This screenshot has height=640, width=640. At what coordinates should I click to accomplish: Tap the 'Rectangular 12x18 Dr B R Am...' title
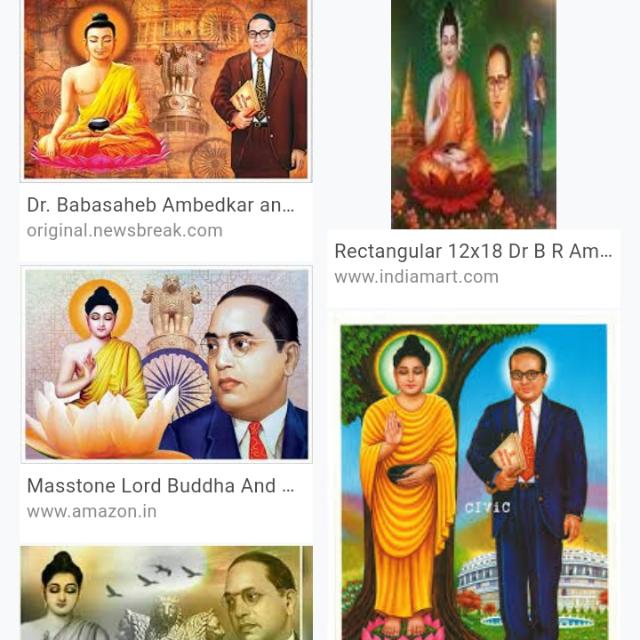[473, 251]
